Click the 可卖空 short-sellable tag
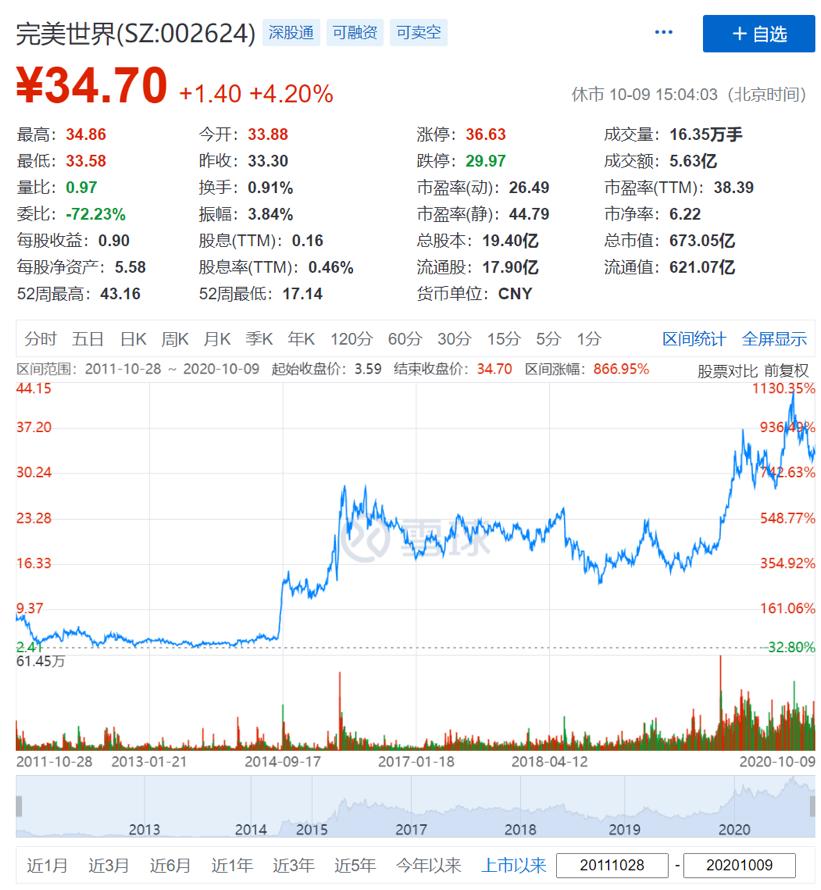 pyautogui.click(x=417, y=32)
